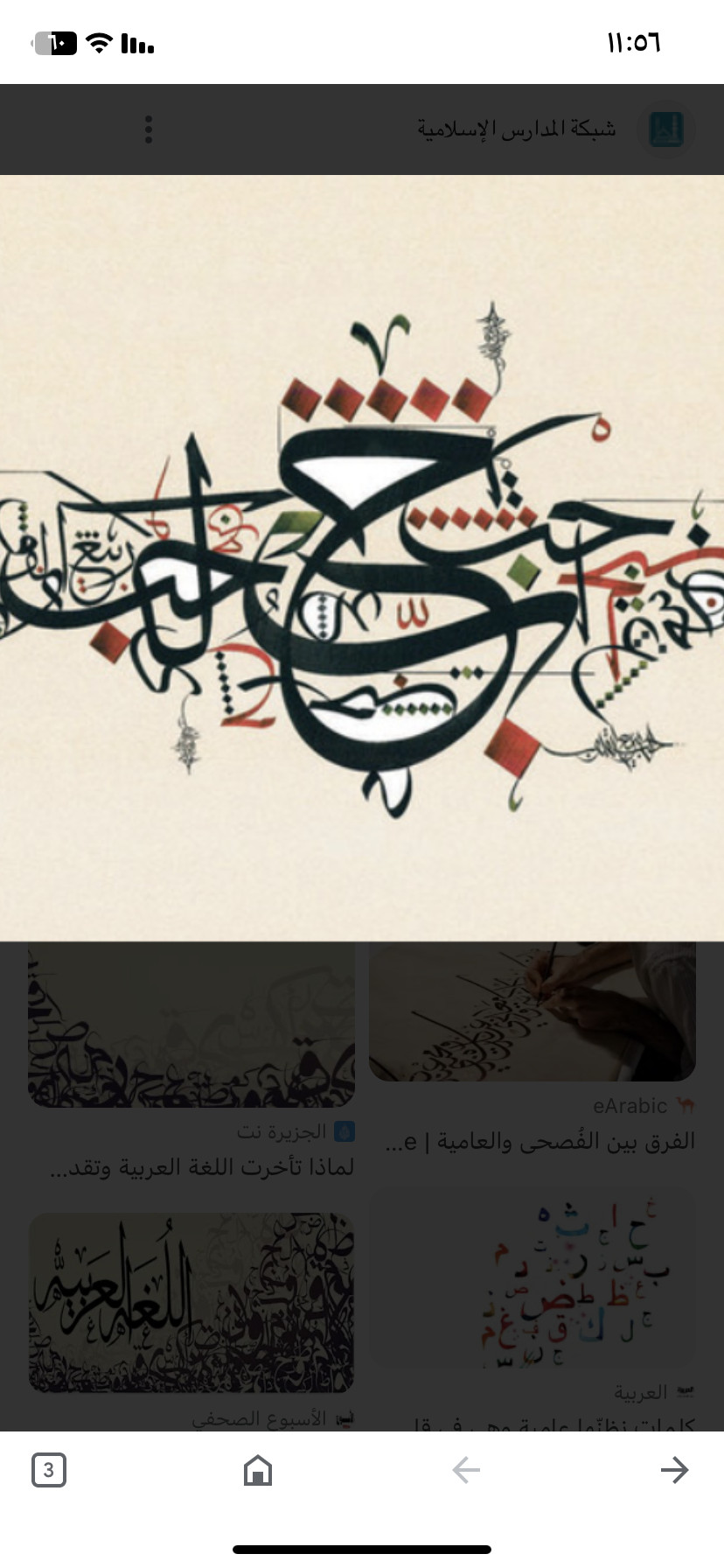Open the main Arabic calligraphy image
The width and height of the screenshot is (724, 1568).
pyautogui.click(x=362, y=558)
